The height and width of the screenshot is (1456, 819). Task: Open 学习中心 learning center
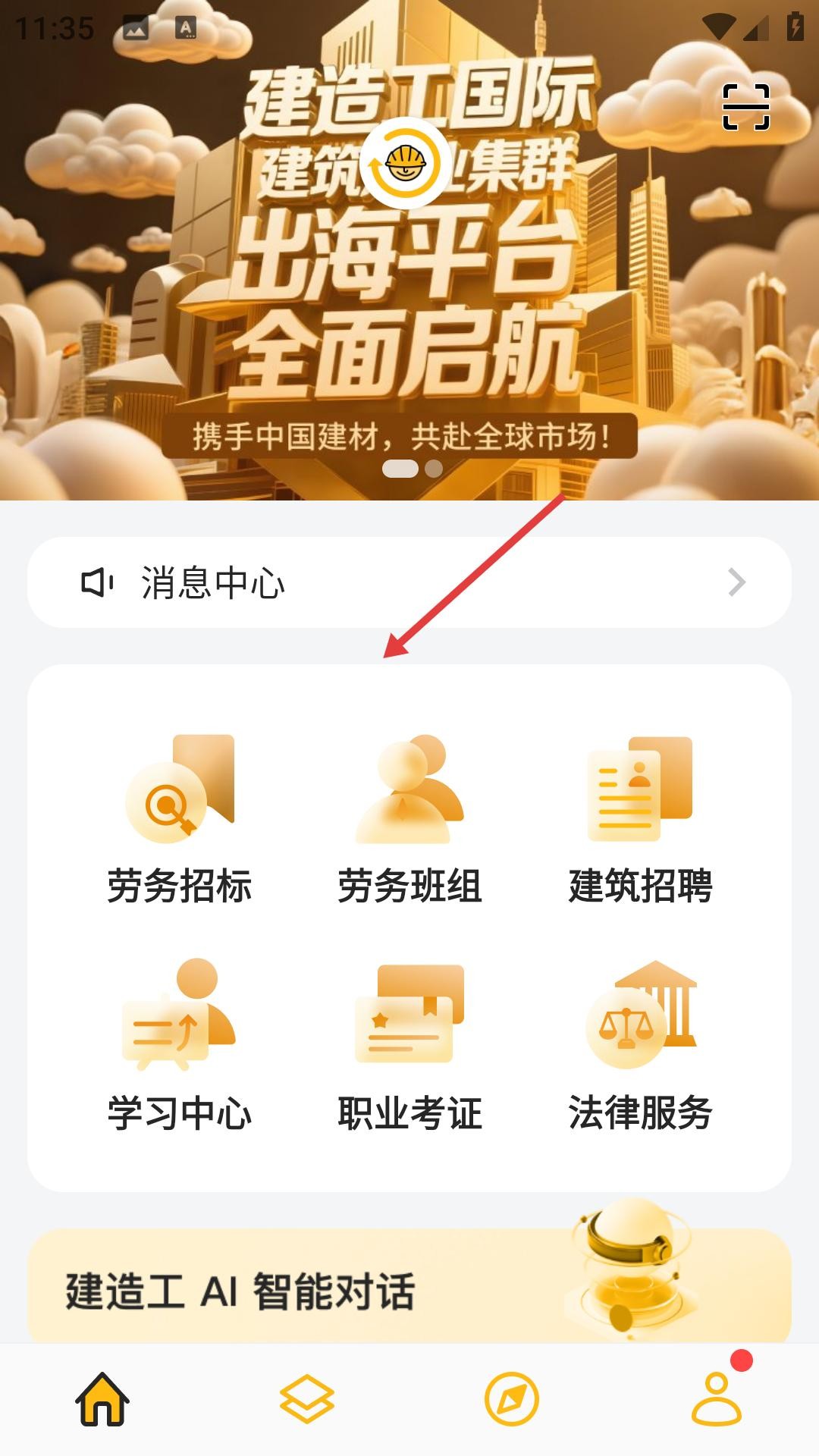180,1046
